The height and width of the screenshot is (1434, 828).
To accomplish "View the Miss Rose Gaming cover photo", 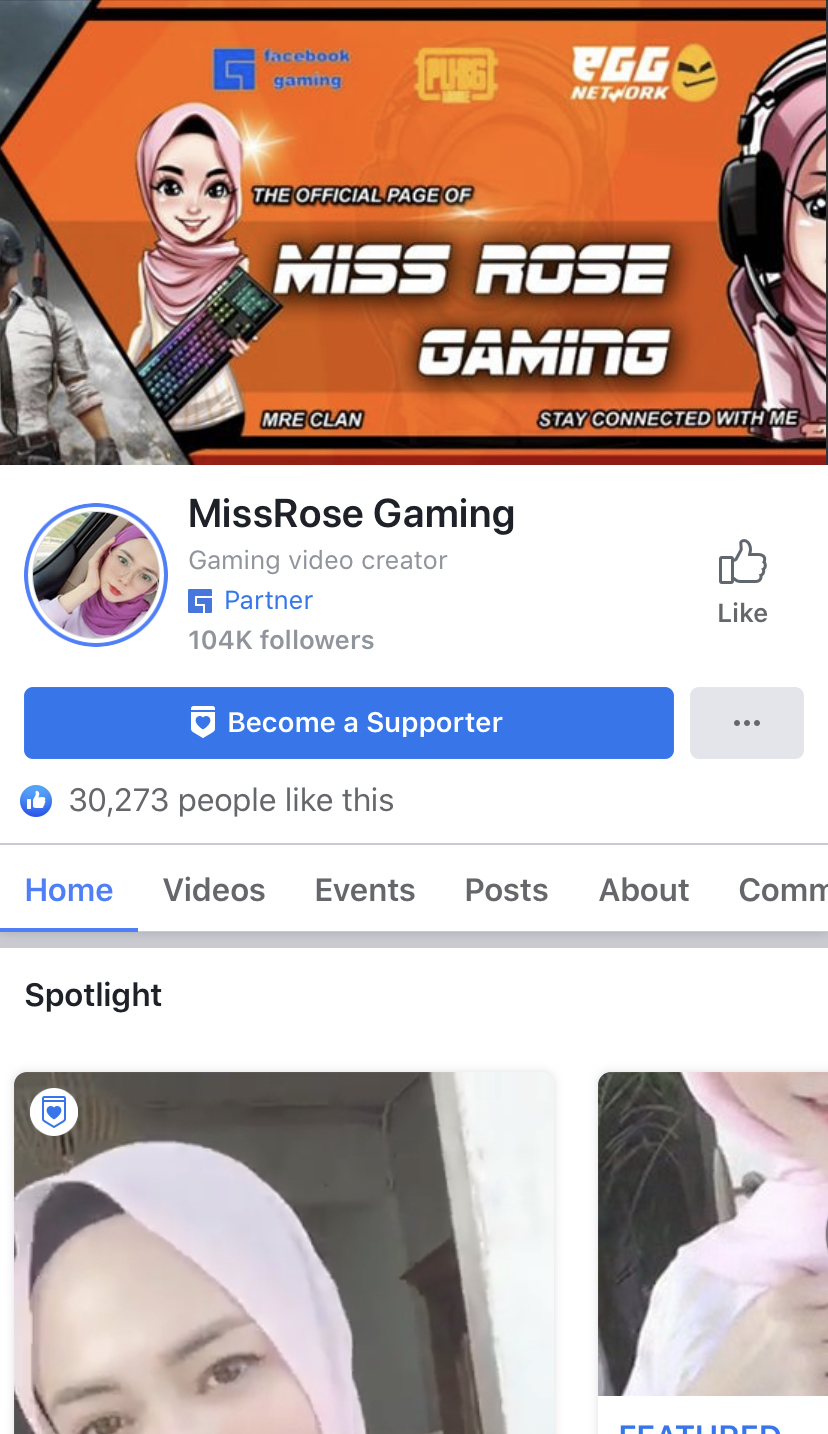I will 414,232.
